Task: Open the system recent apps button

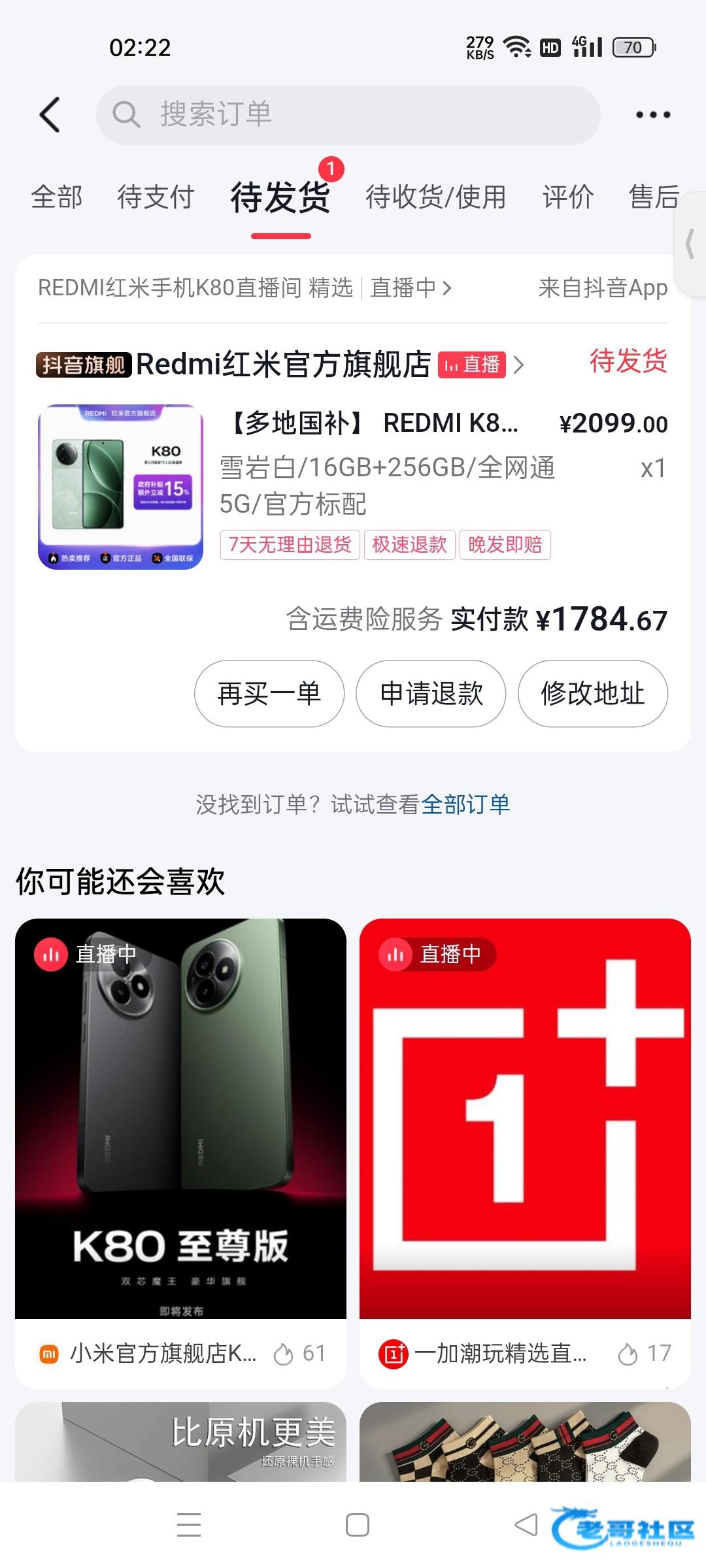Action: (189, 1526)
